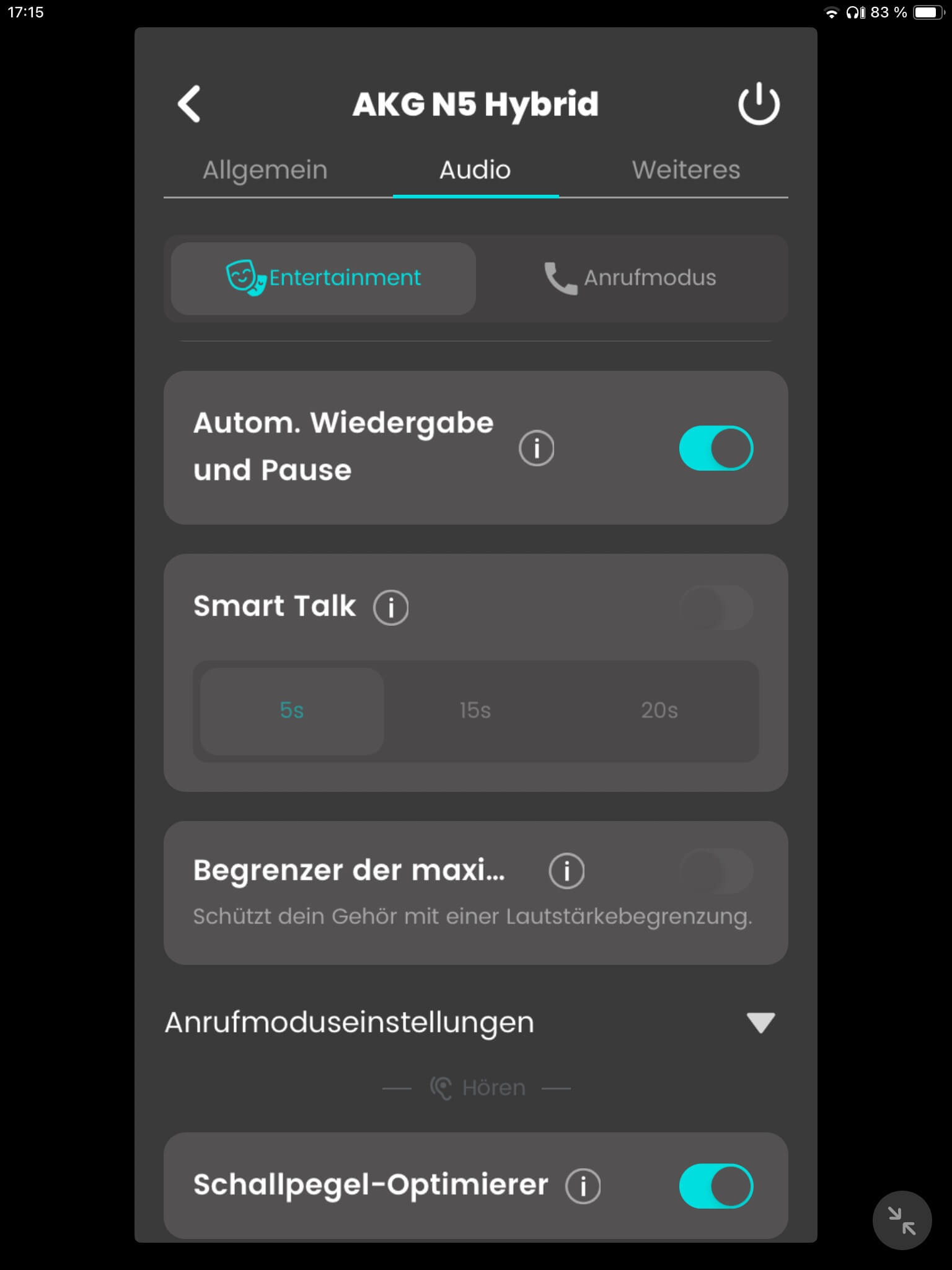952x1270 pixels.
Task: Turn on Smart Talk
Action: (x=716, y=607)
